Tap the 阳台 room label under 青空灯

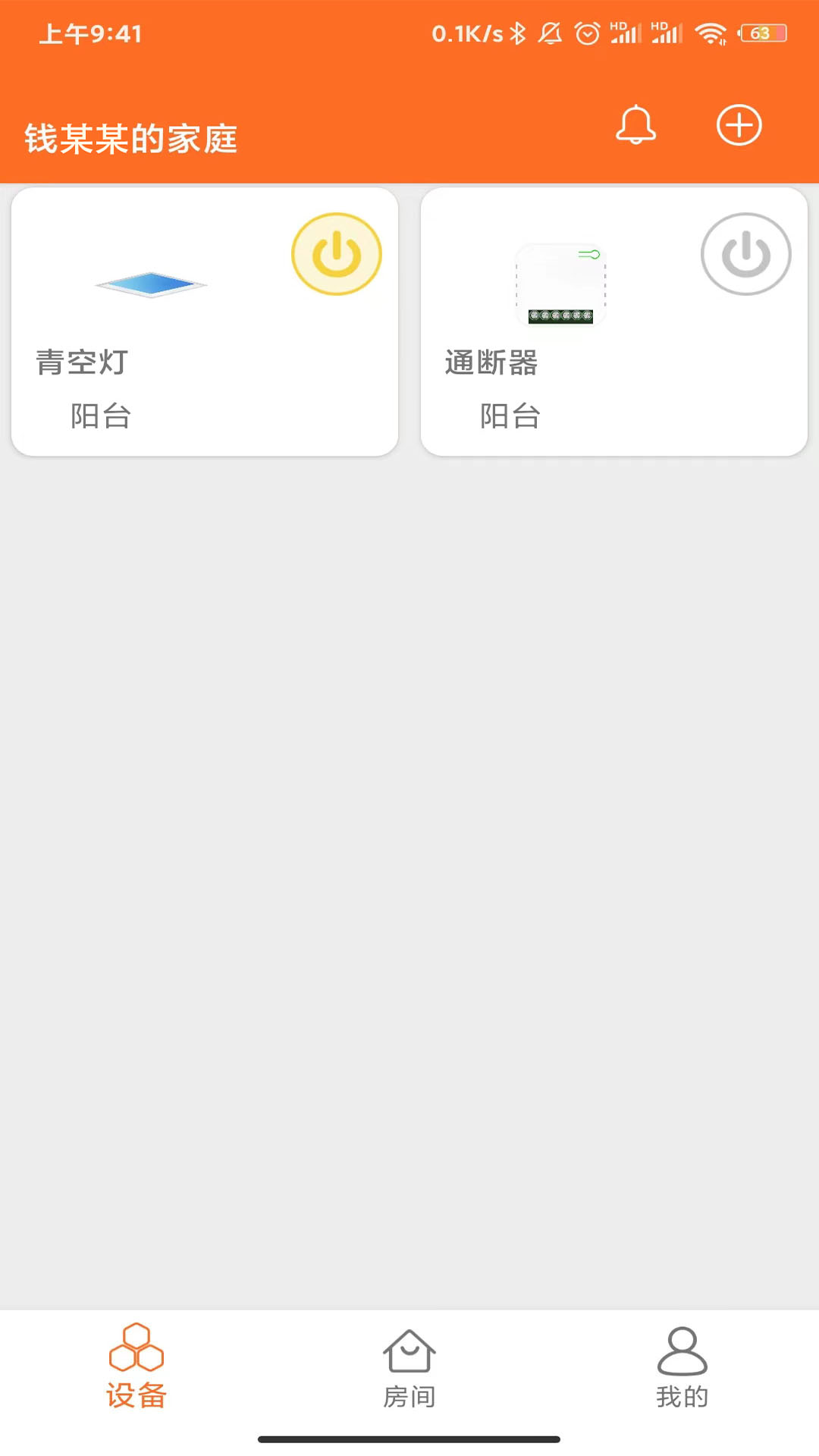pos(99,416)
